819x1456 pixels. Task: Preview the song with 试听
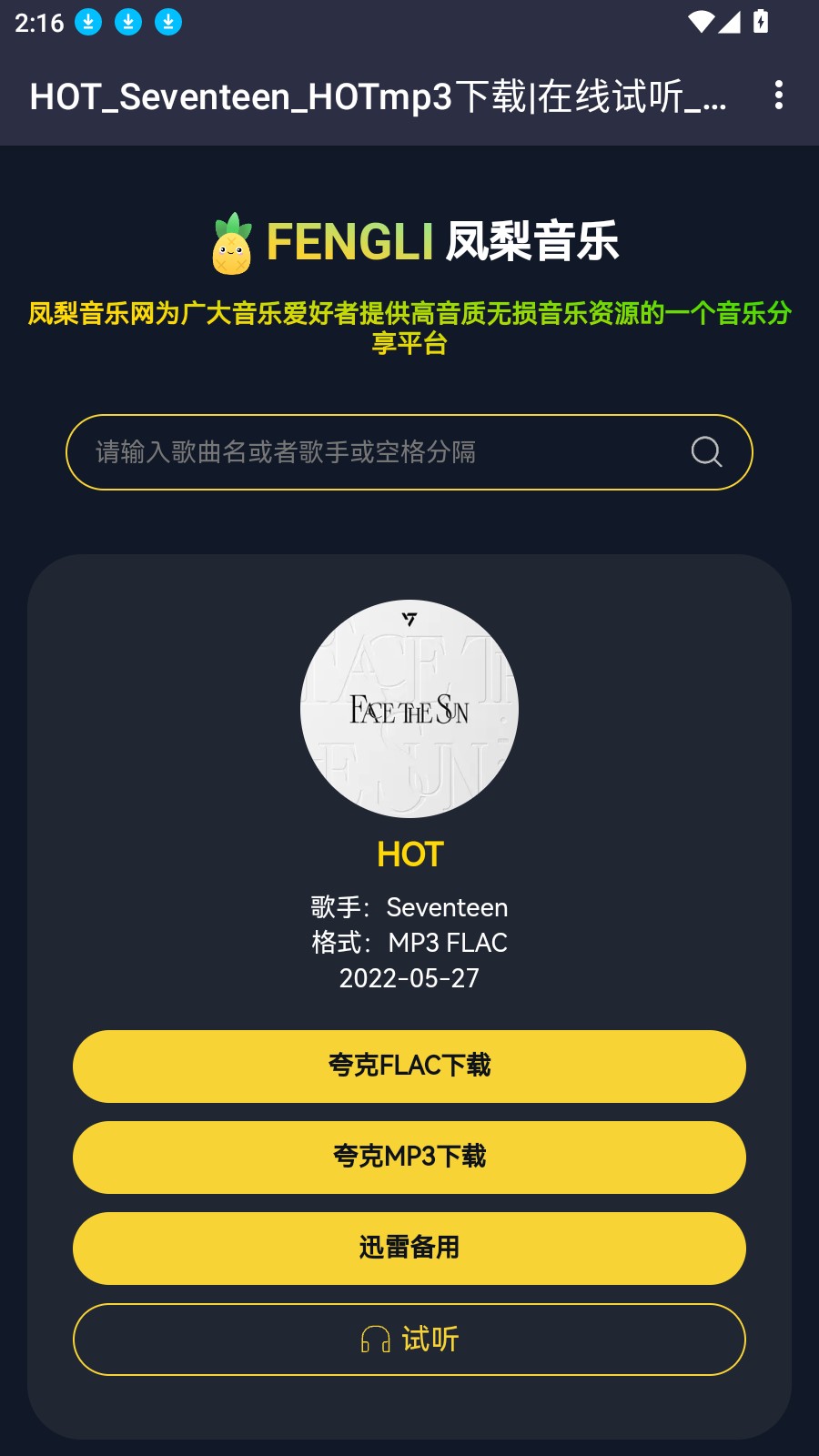[409, 1340]
